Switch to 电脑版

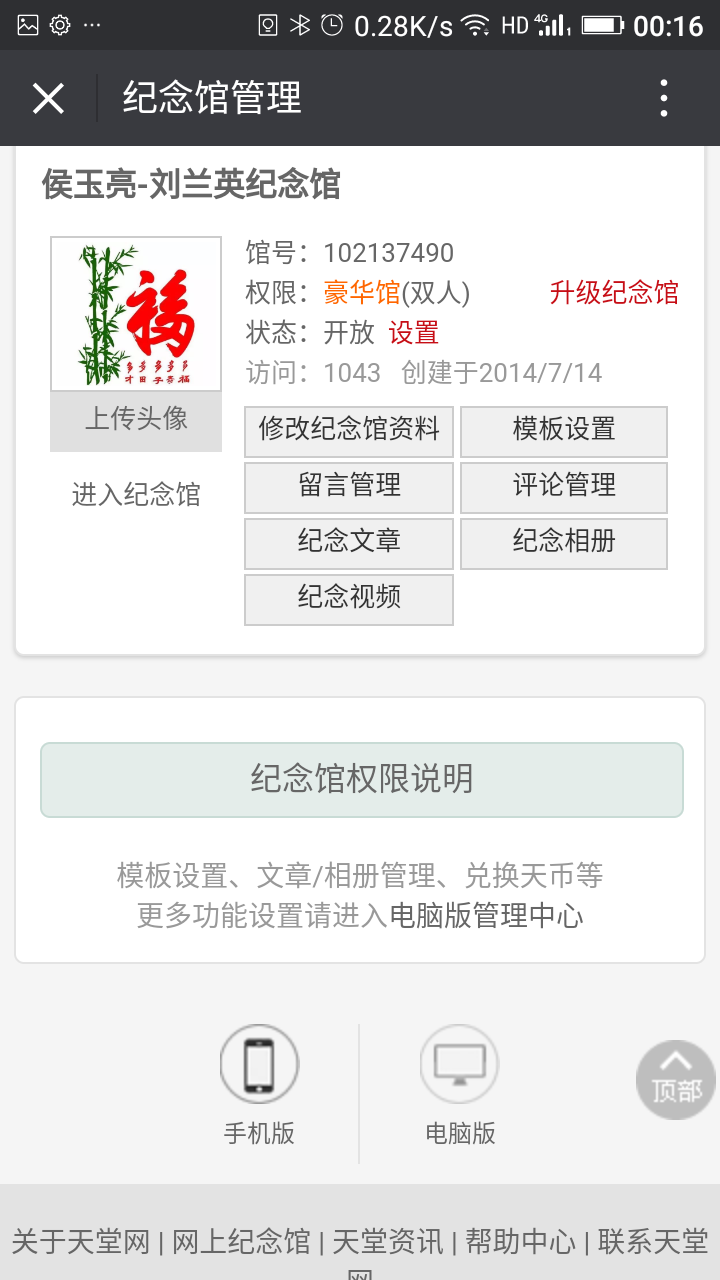tap(460, 1086)
